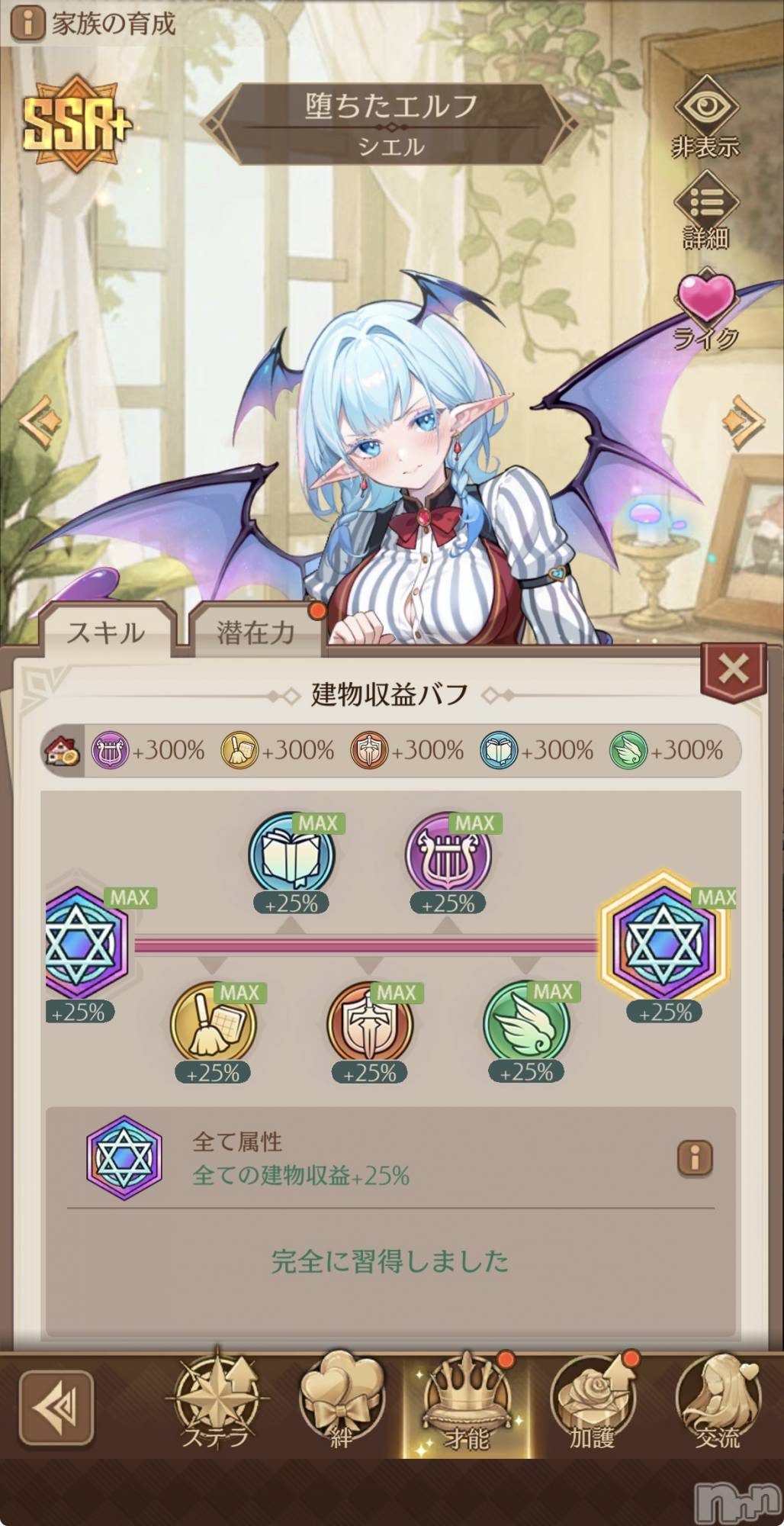
Task: Select the purple harp skill node
Action: click(x=448, y=855)
